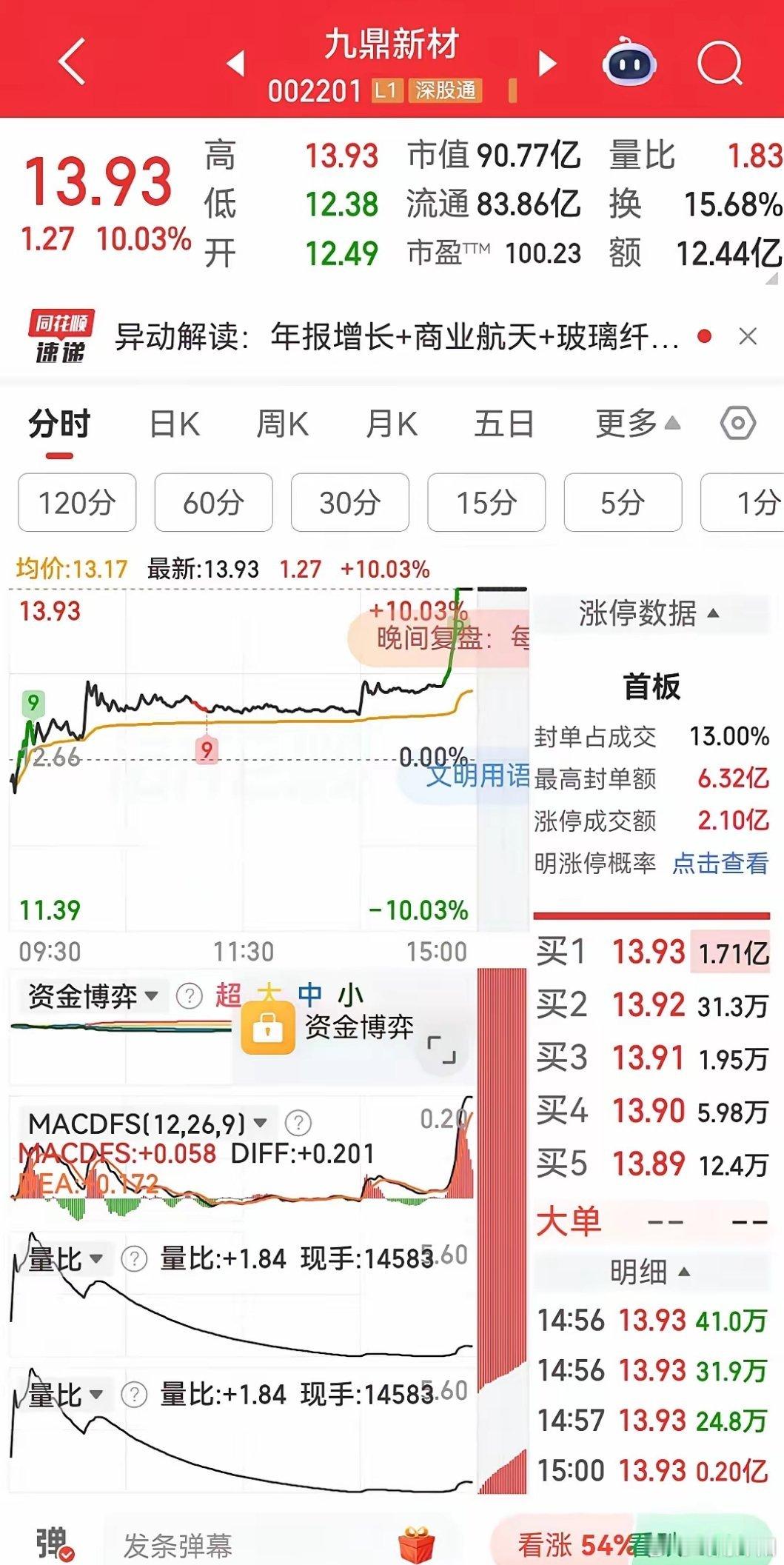Switch to next stock via right triangle arrow
This screenshot has width=784, height=1565.
point(548,63)
